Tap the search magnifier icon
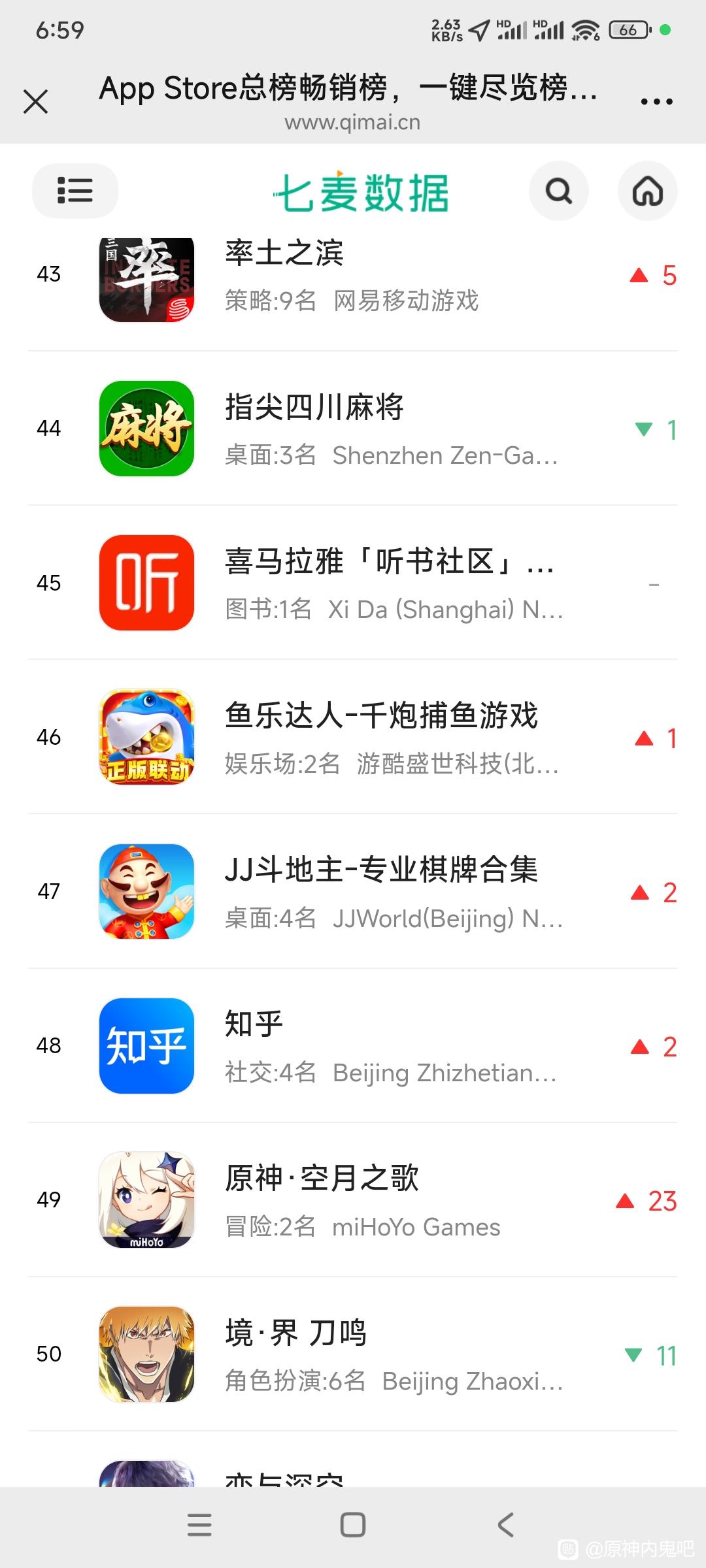This screenshot has width=706, height=1568. pyautogui.click(x=558, y=191)
